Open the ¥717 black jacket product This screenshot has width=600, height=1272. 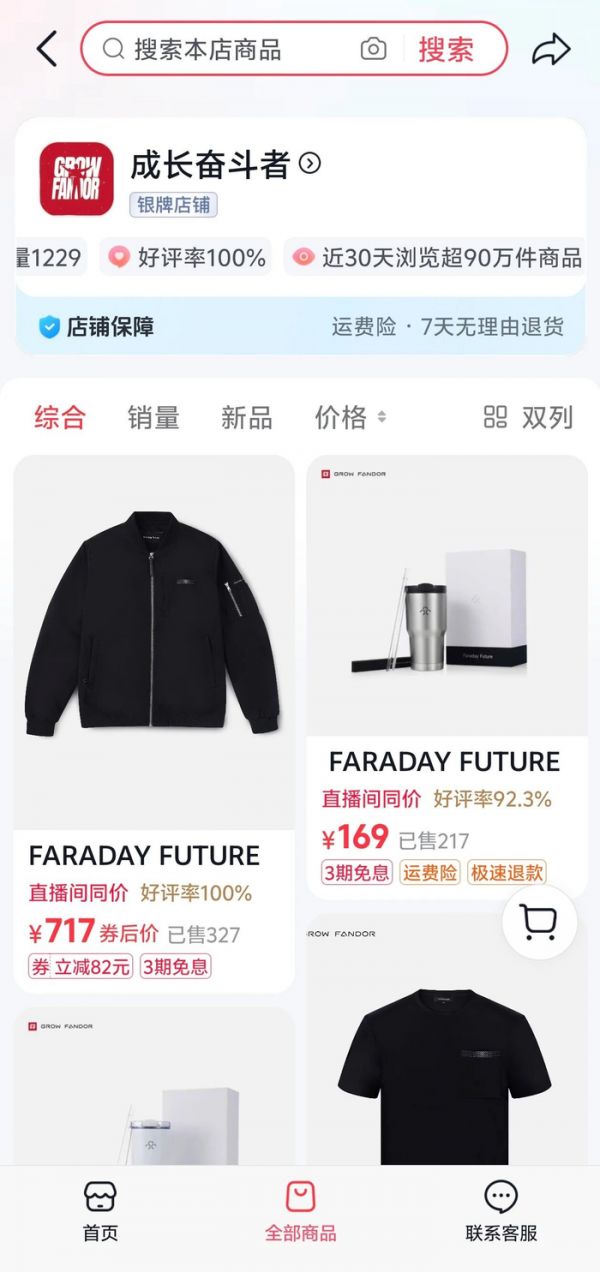click(x=153, y=640)
